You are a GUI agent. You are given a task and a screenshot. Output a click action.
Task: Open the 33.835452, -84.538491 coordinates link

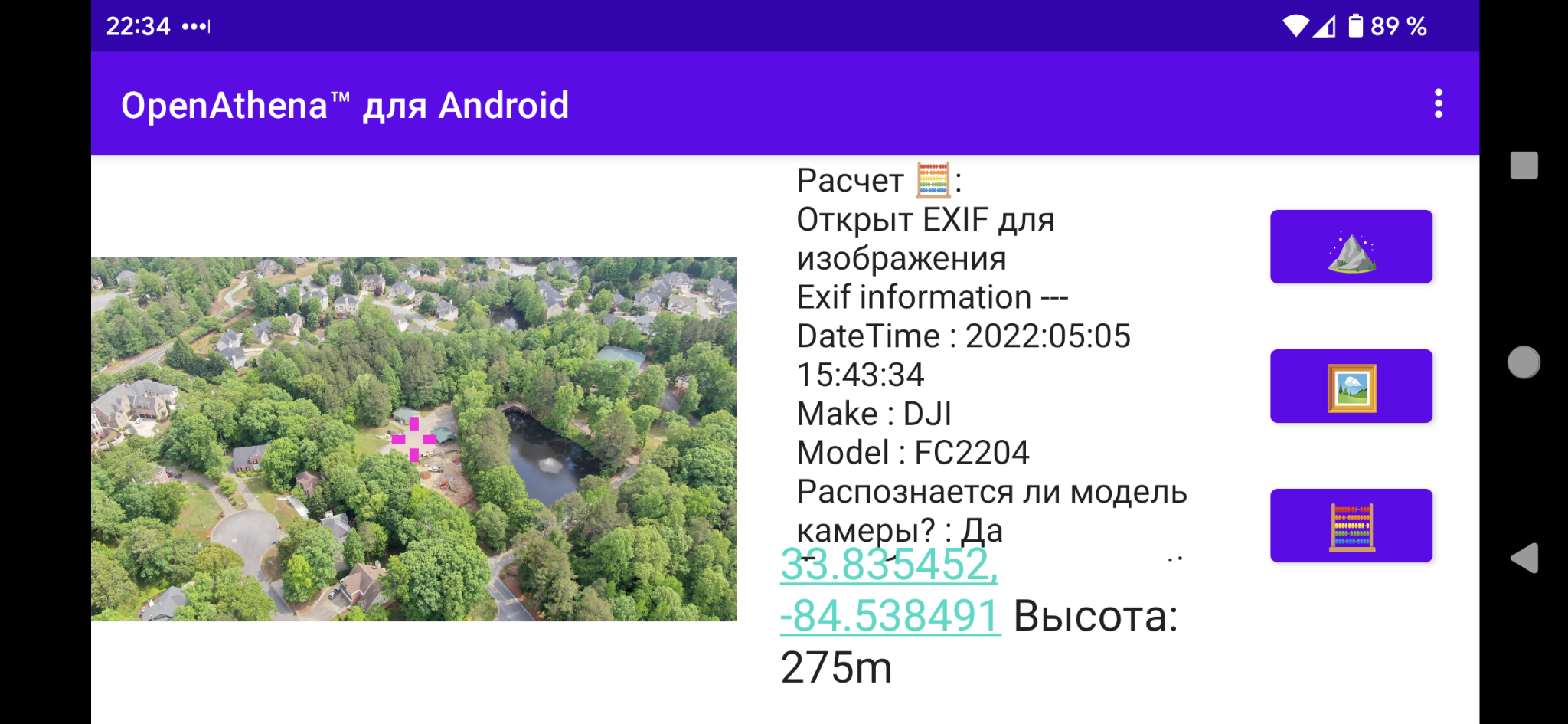[x=890, y=590]
